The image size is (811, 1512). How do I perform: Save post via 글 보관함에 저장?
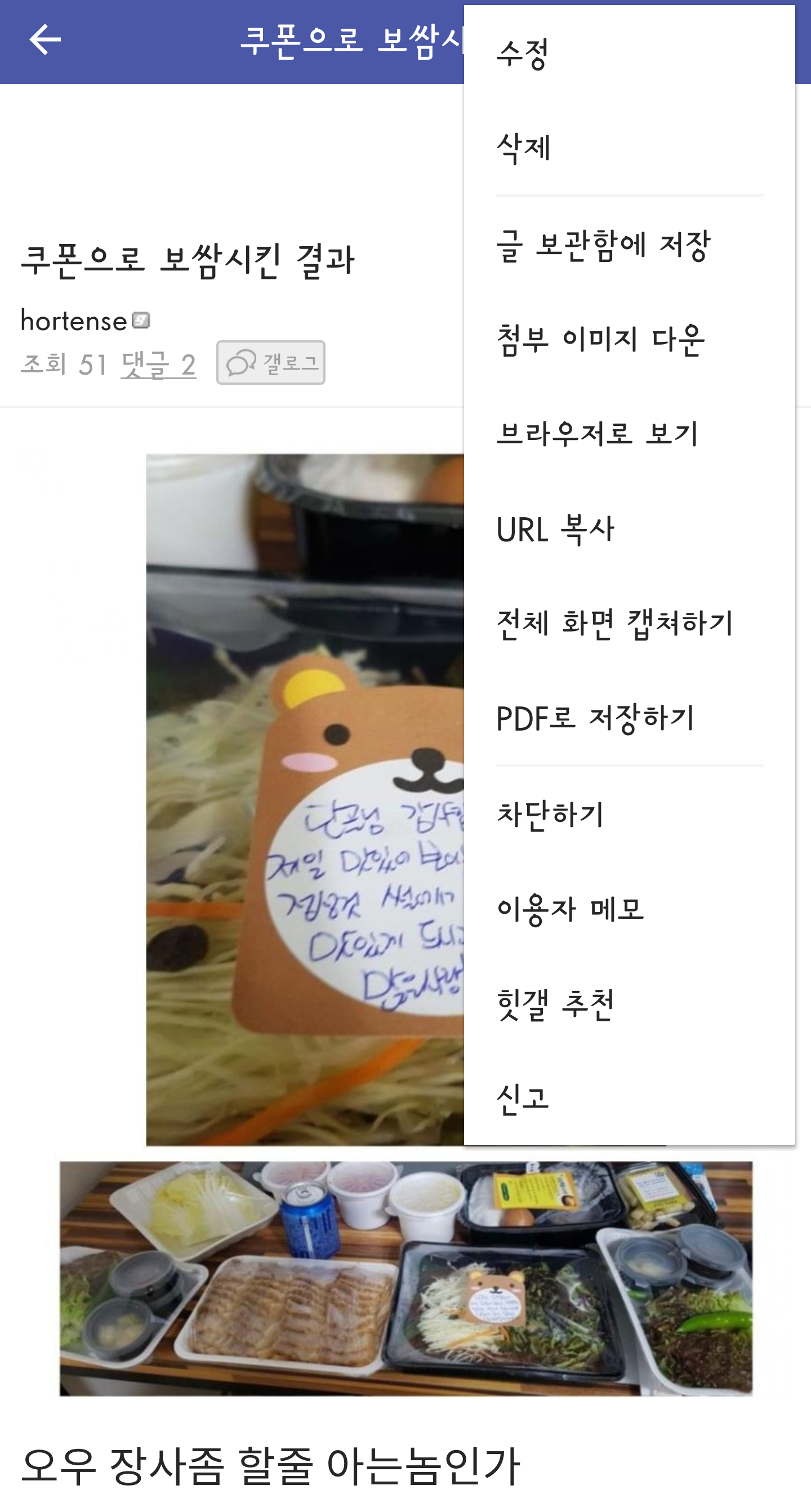pos(628,244)
